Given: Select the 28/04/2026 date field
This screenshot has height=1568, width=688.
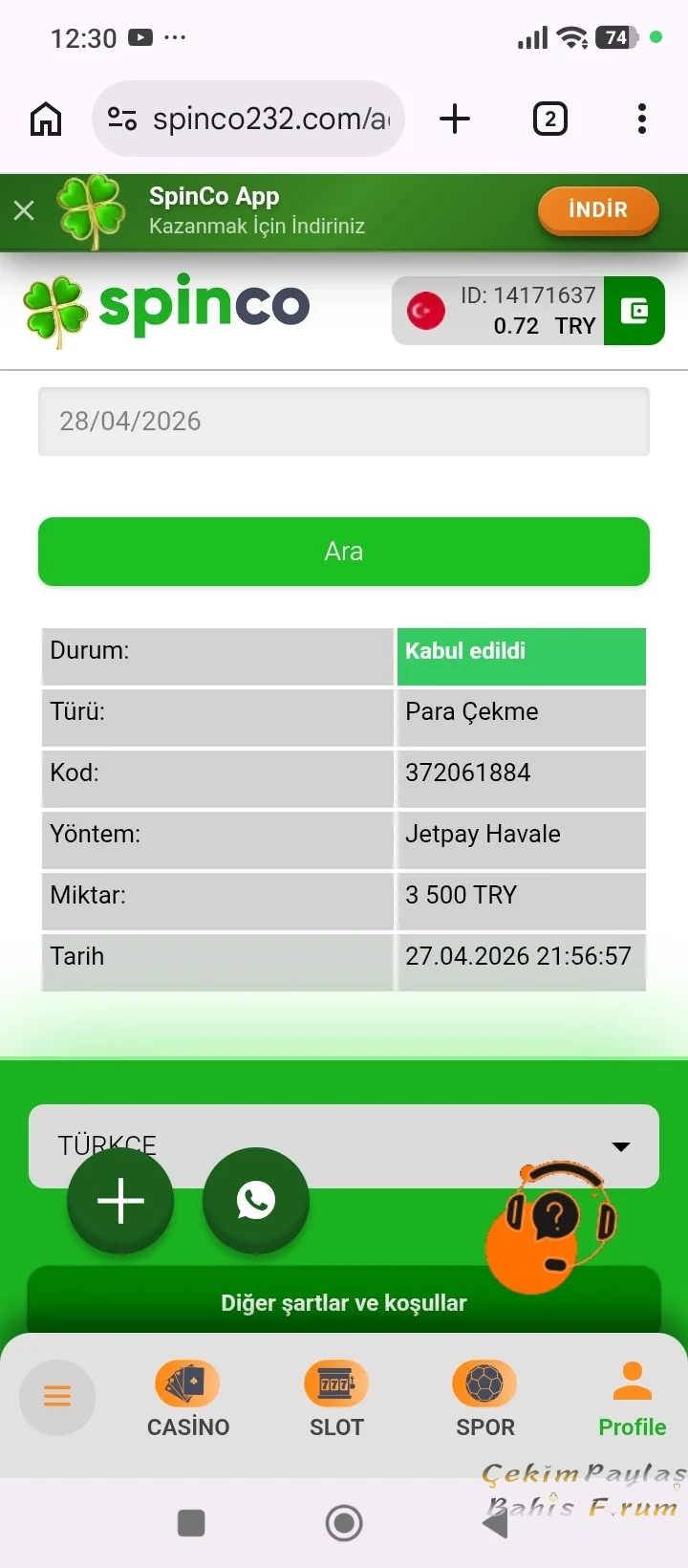Looking at the screenshot, I should 344,422.
